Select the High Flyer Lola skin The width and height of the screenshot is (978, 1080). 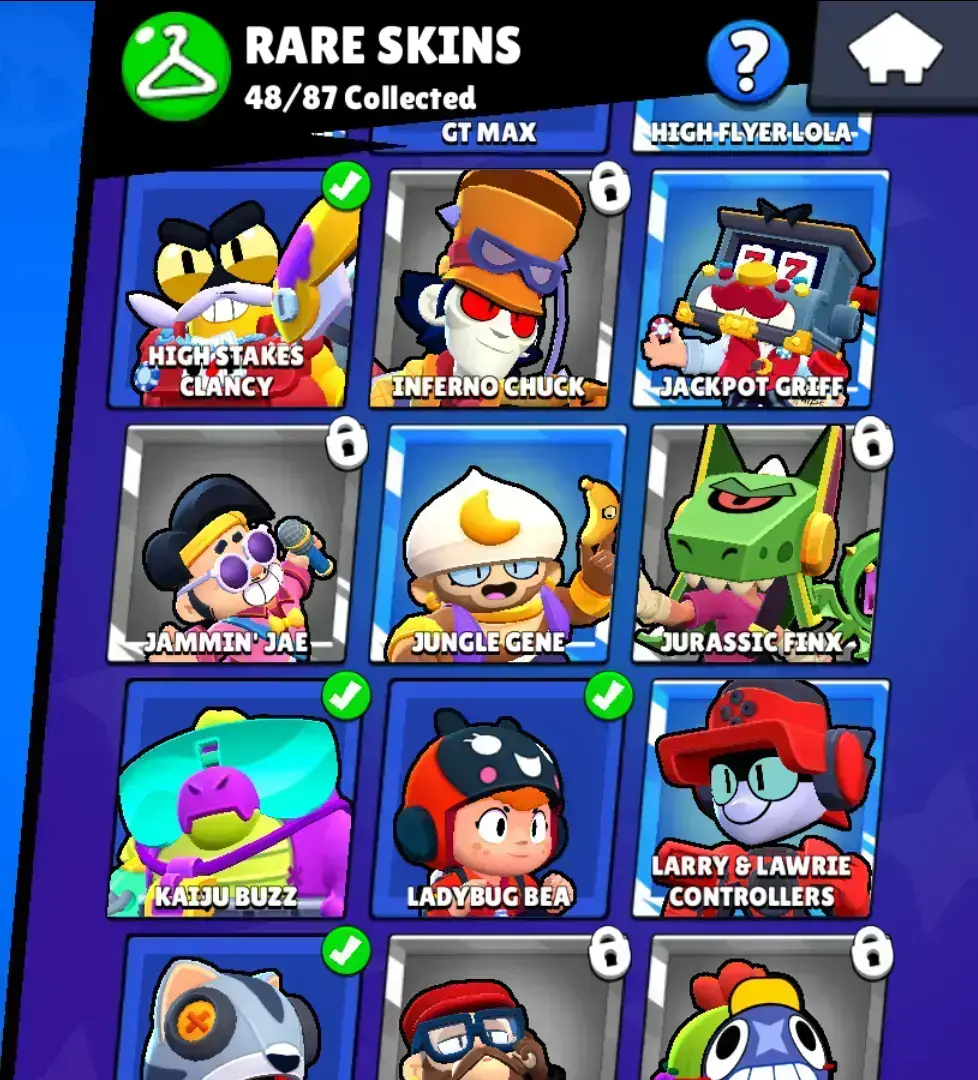pos(750,133)
